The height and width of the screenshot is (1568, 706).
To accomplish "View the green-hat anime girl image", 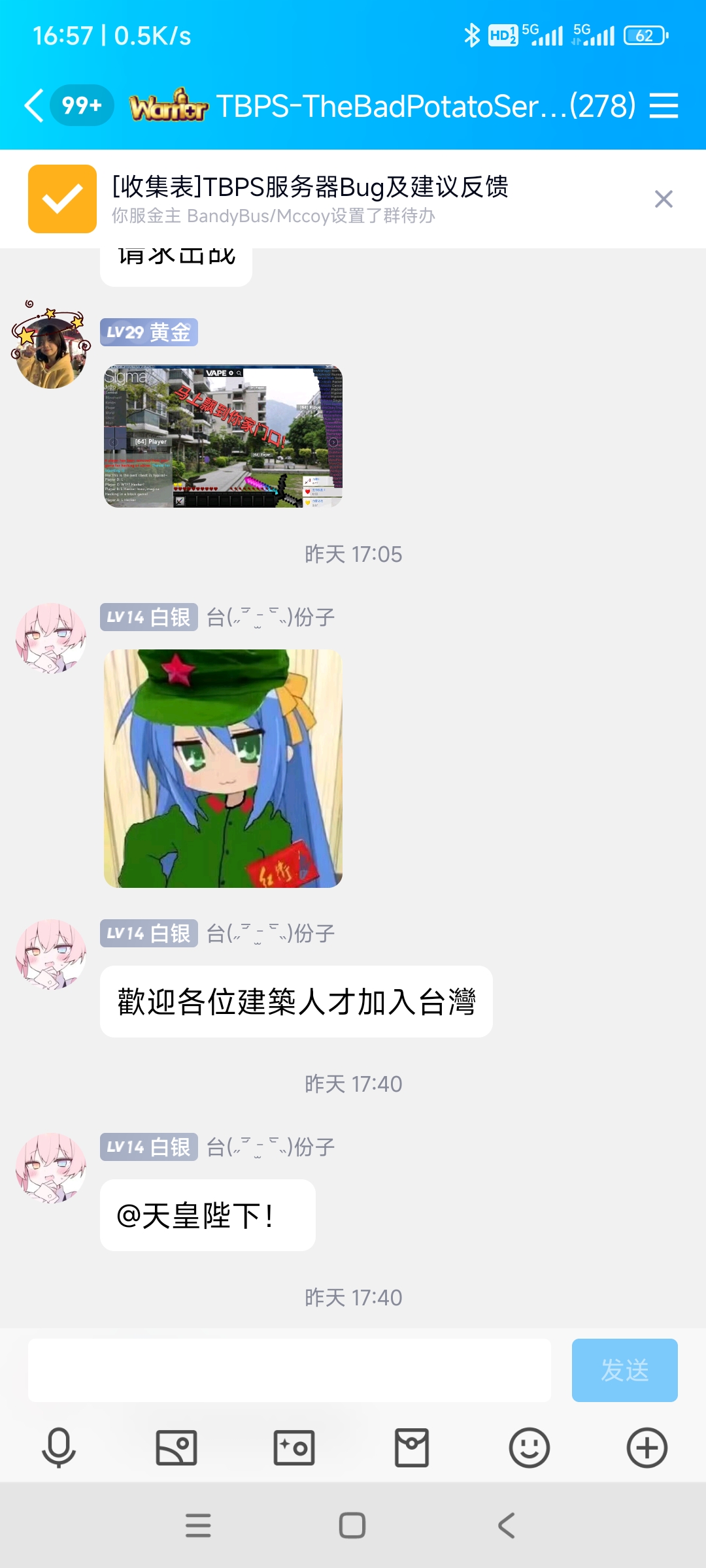I will (223, 768).
